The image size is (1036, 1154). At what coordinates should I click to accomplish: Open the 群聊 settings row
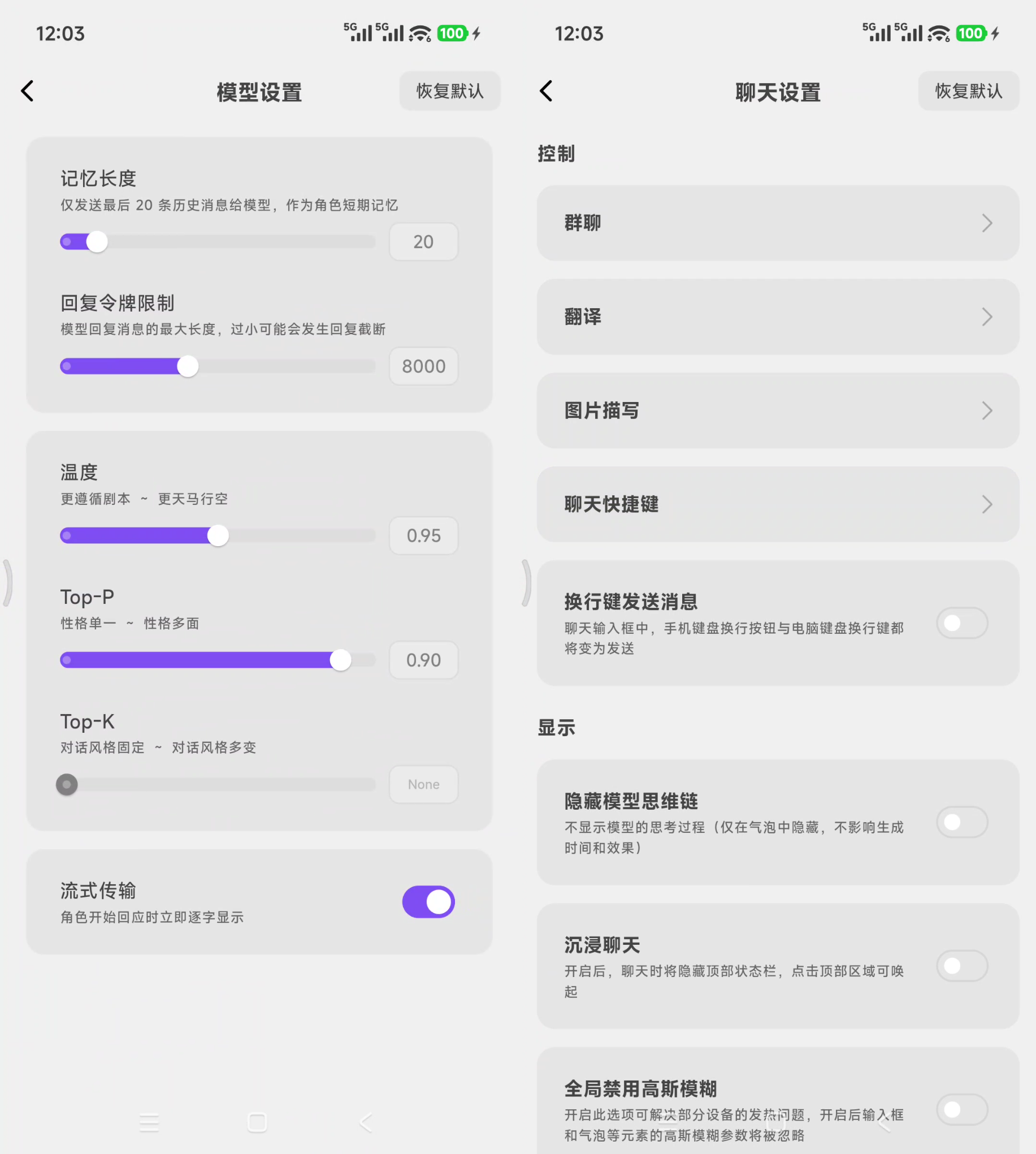point(778,223)
